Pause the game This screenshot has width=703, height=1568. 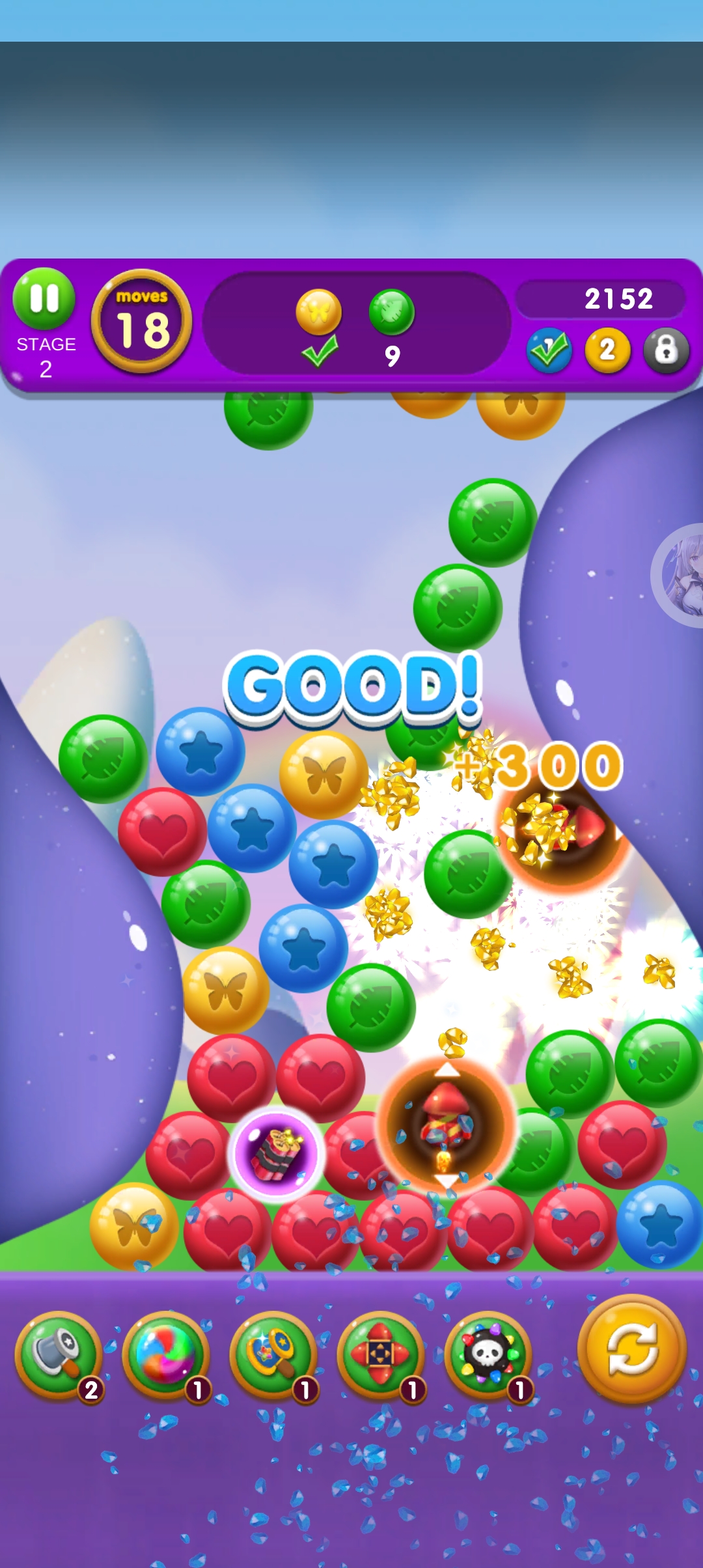click(44, 298)
